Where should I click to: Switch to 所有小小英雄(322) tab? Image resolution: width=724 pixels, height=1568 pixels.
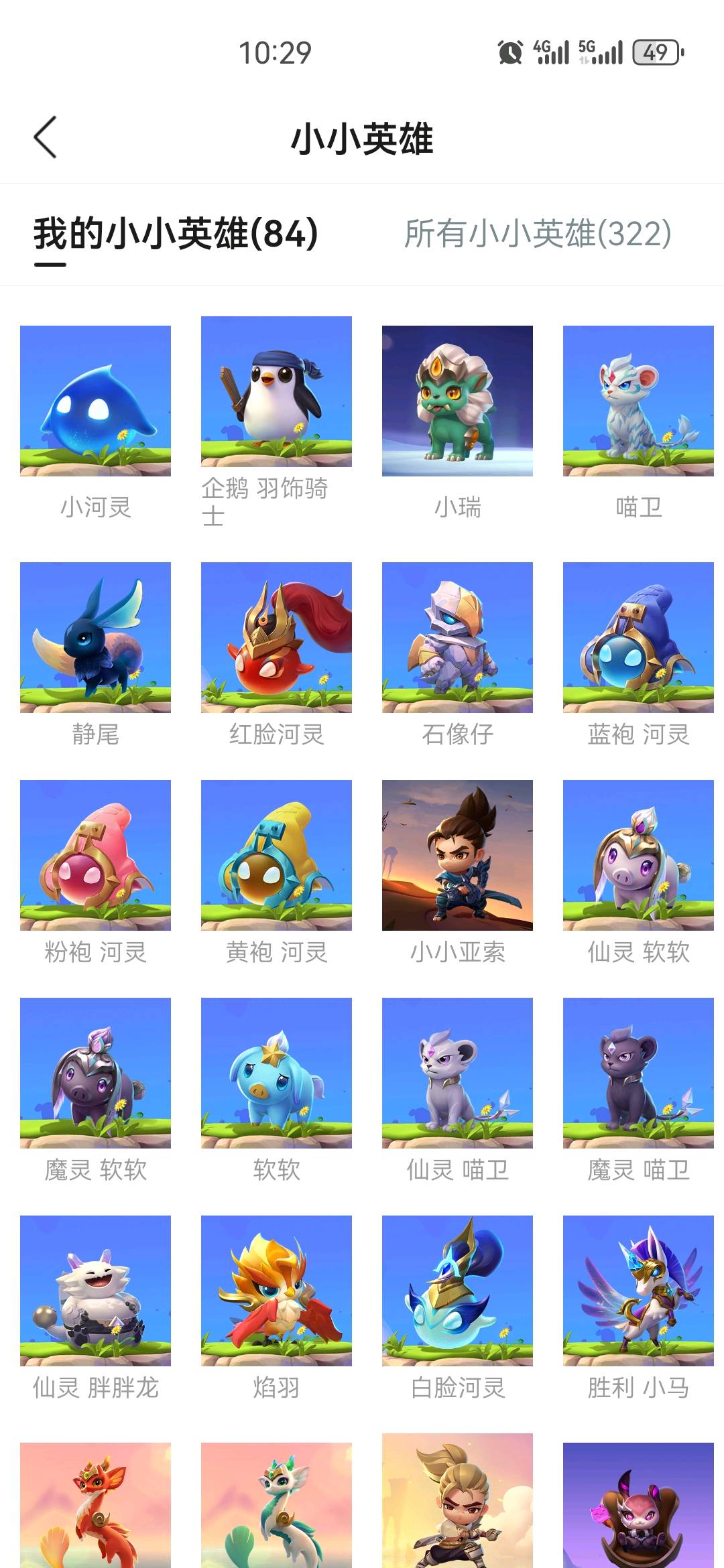point(538,233)
